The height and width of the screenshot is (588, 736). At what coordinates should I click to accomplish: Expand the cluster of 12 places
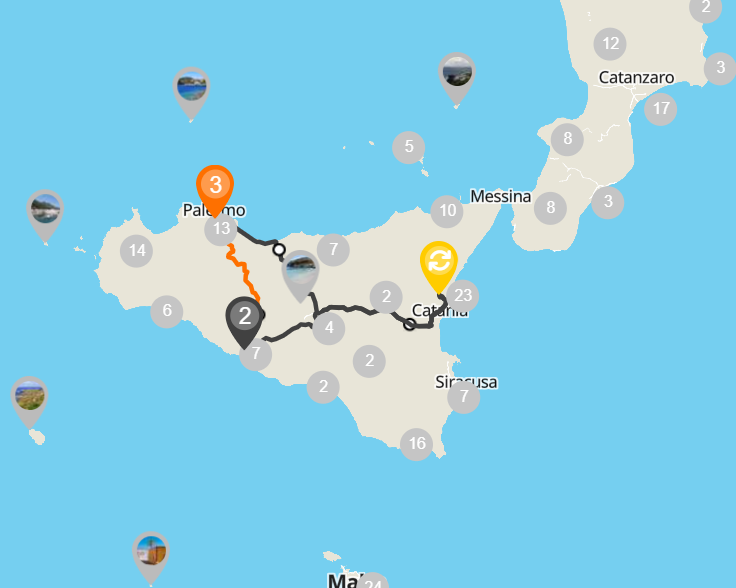click(x=610, y=43)
